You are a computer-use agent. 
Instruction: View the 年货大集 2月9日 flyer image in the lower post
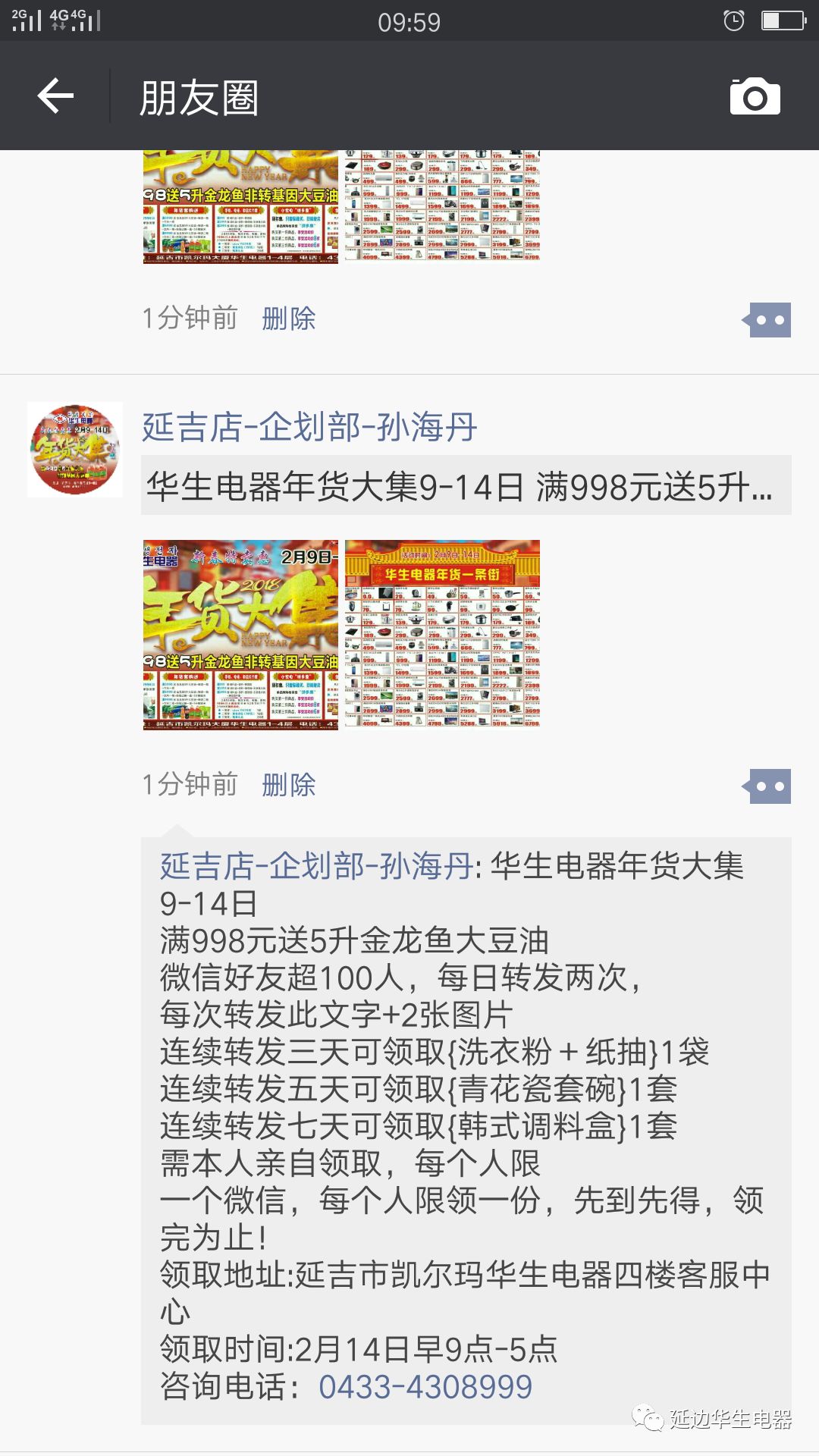click(x=240, y=635)
